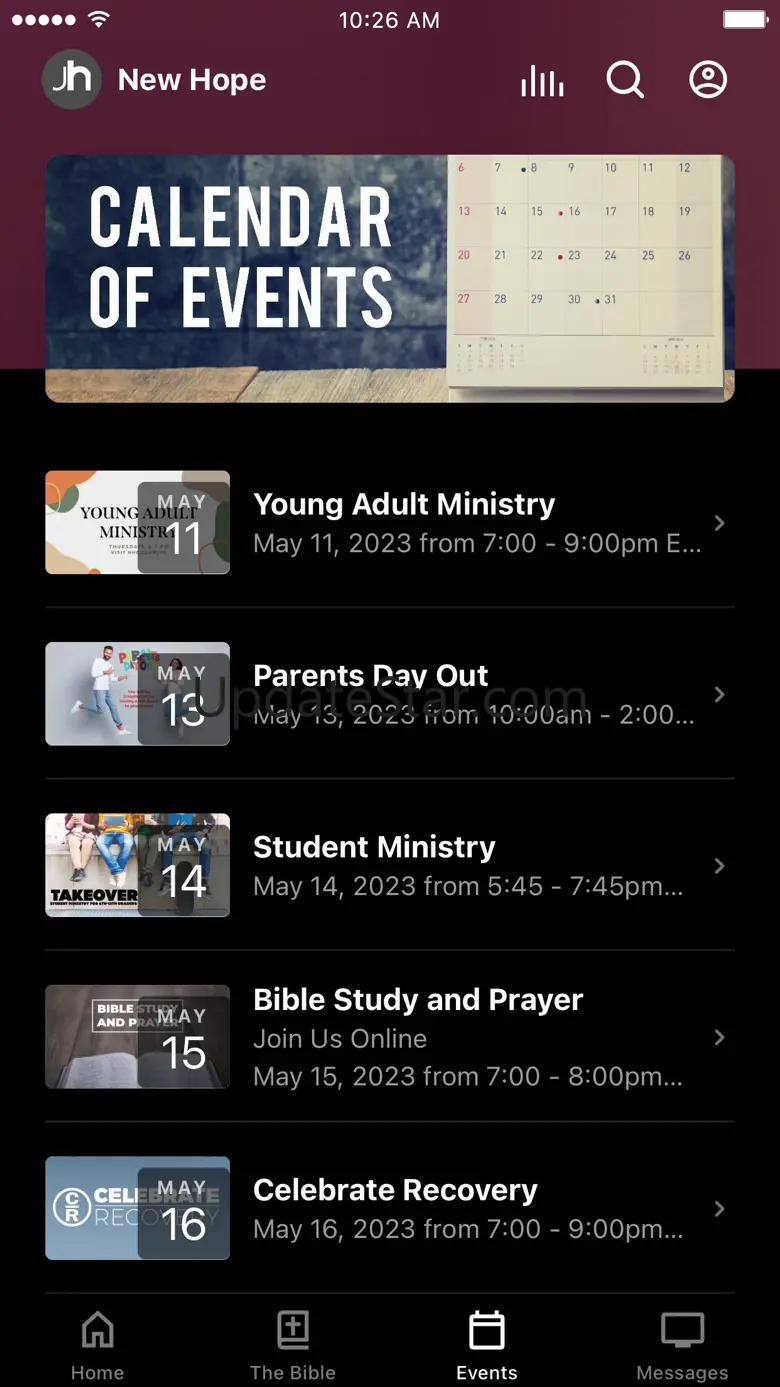This screenshot has height=1387, width=780.
Task: Open the audio bars icon in header
Action: point(542,81)
